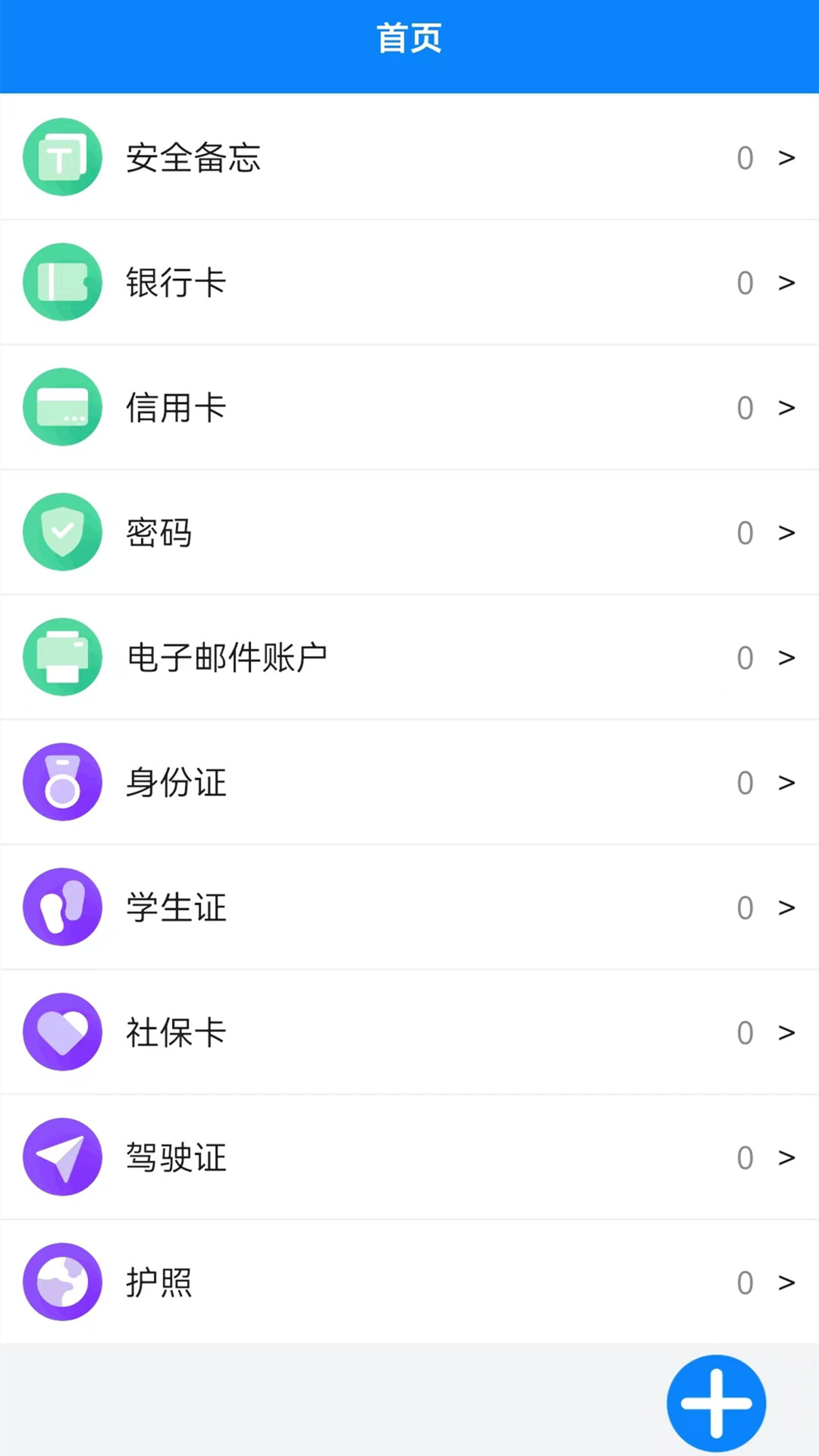Click the 0 count next to 驾驶证
Image resolution: width=819 pixels, height=1456 pixels.
(x=745, y=1157)
